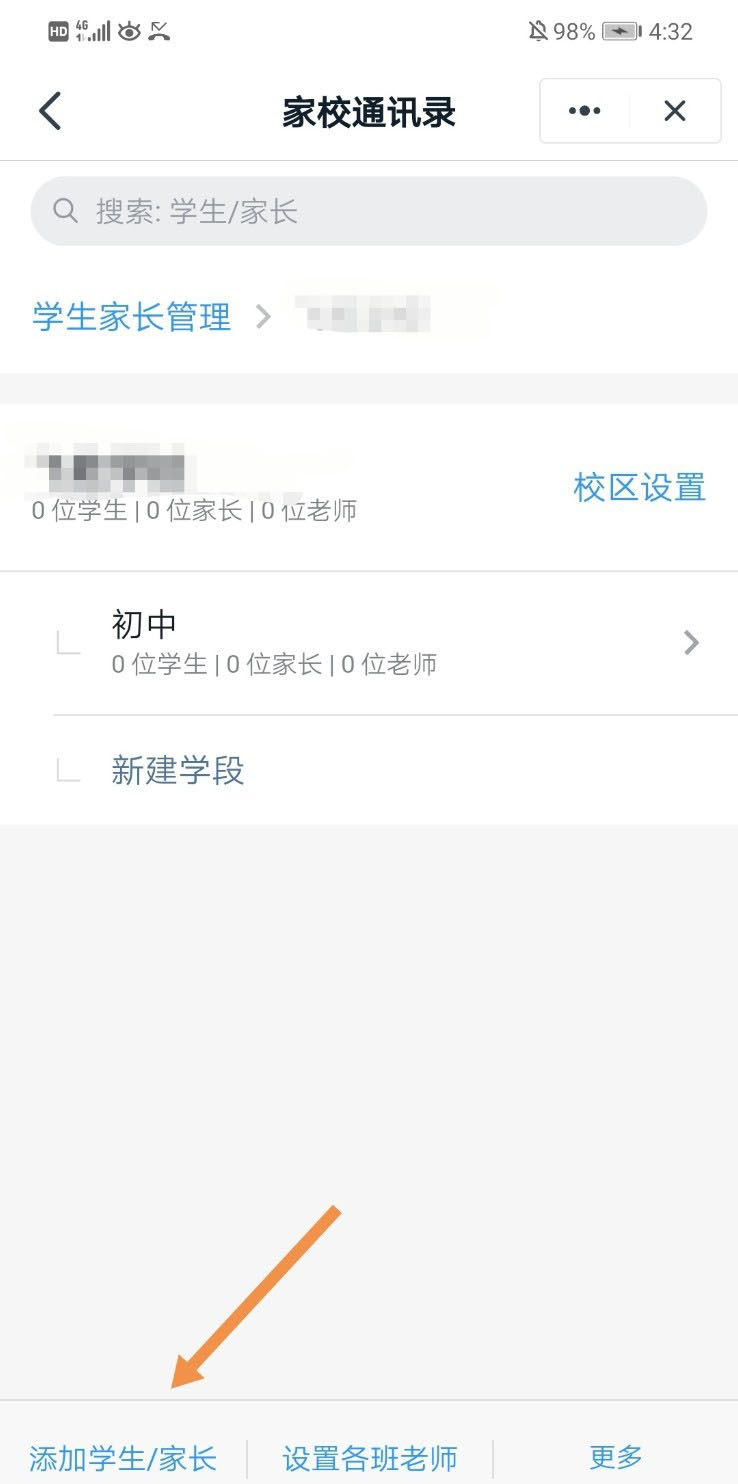Navigate via the 学生家长管理 breadcrumb
738x1484 pixels.
131,316
